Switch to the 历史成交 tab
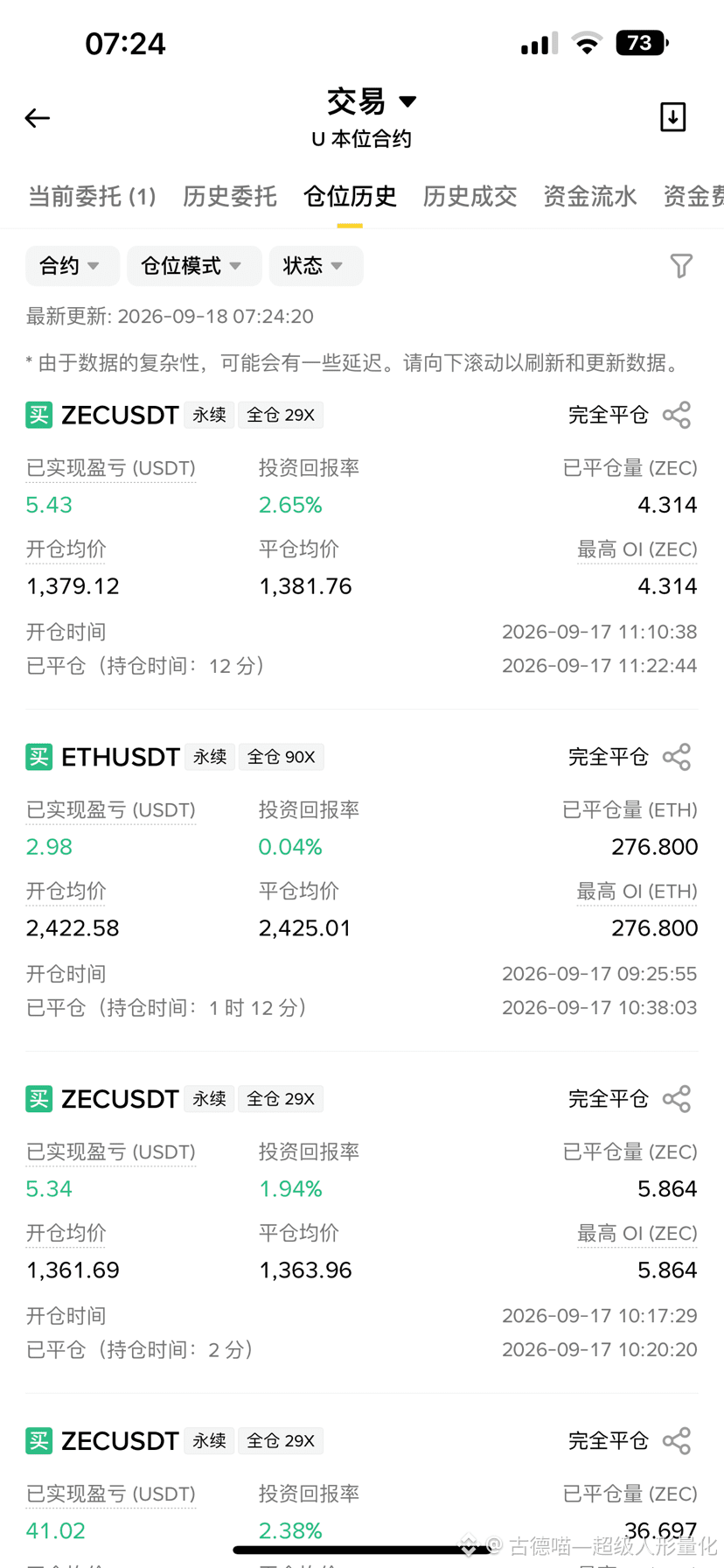724x1568 pixels. tap(470, 196)
